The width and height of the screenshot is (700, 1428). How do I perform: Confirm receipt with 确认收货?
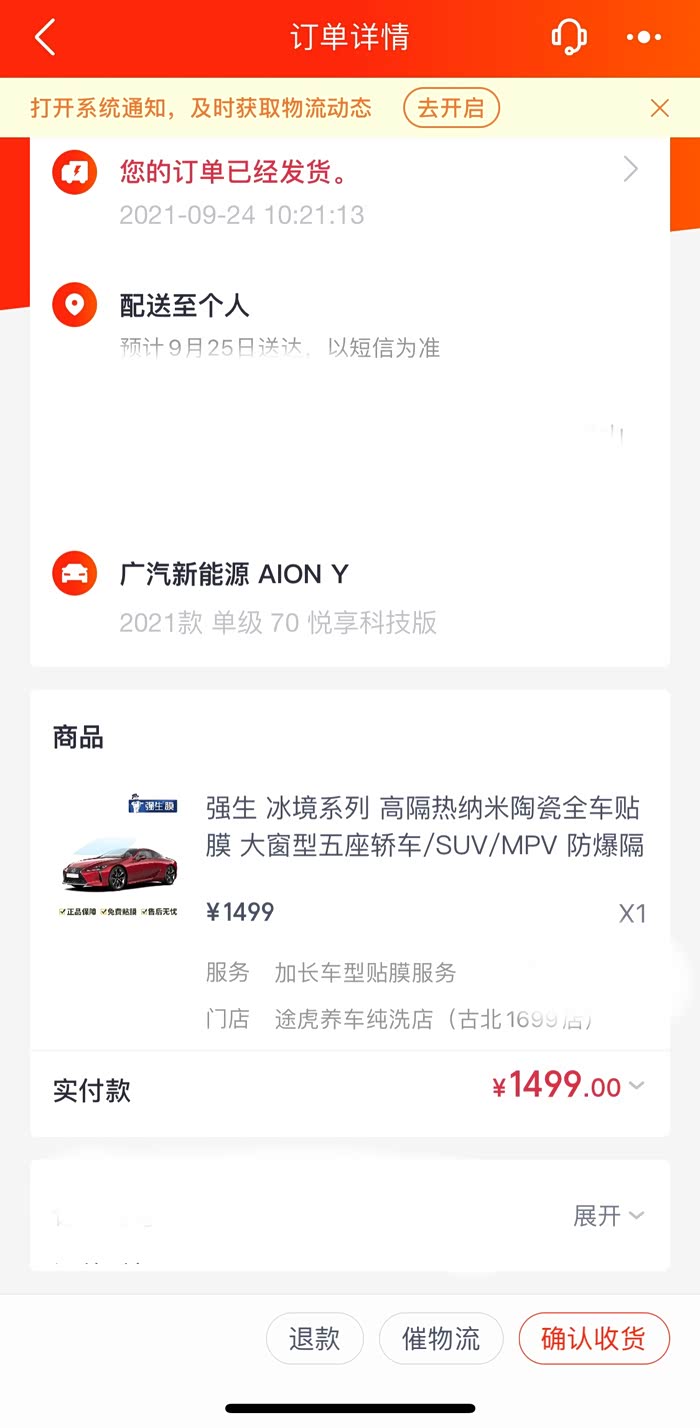pyautogui.click(x=593, y=1339)
